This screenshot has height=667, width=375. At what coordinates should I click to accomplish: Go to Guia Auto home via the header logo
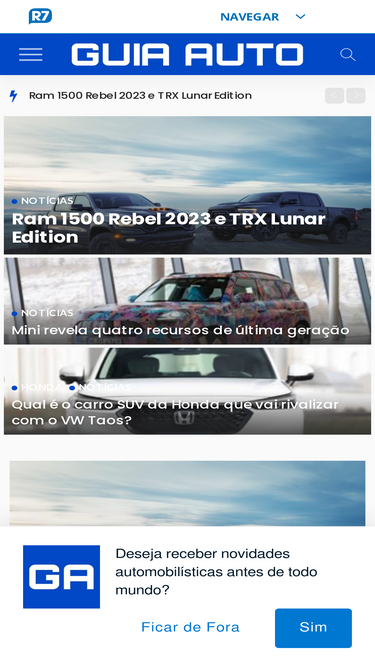coord(188,54)
